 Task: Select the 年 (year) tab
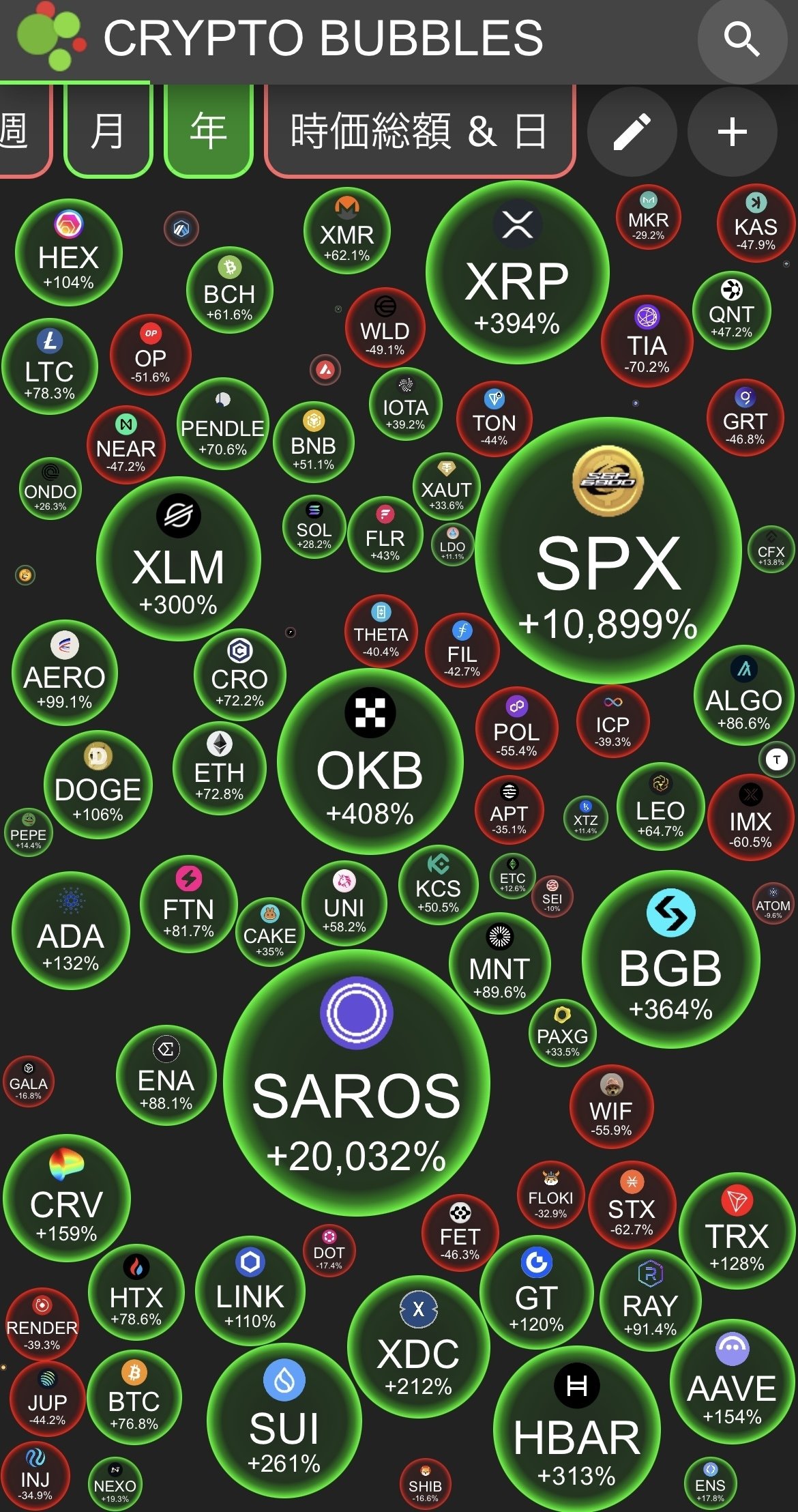pyautogui.click(x=209, y=130)
